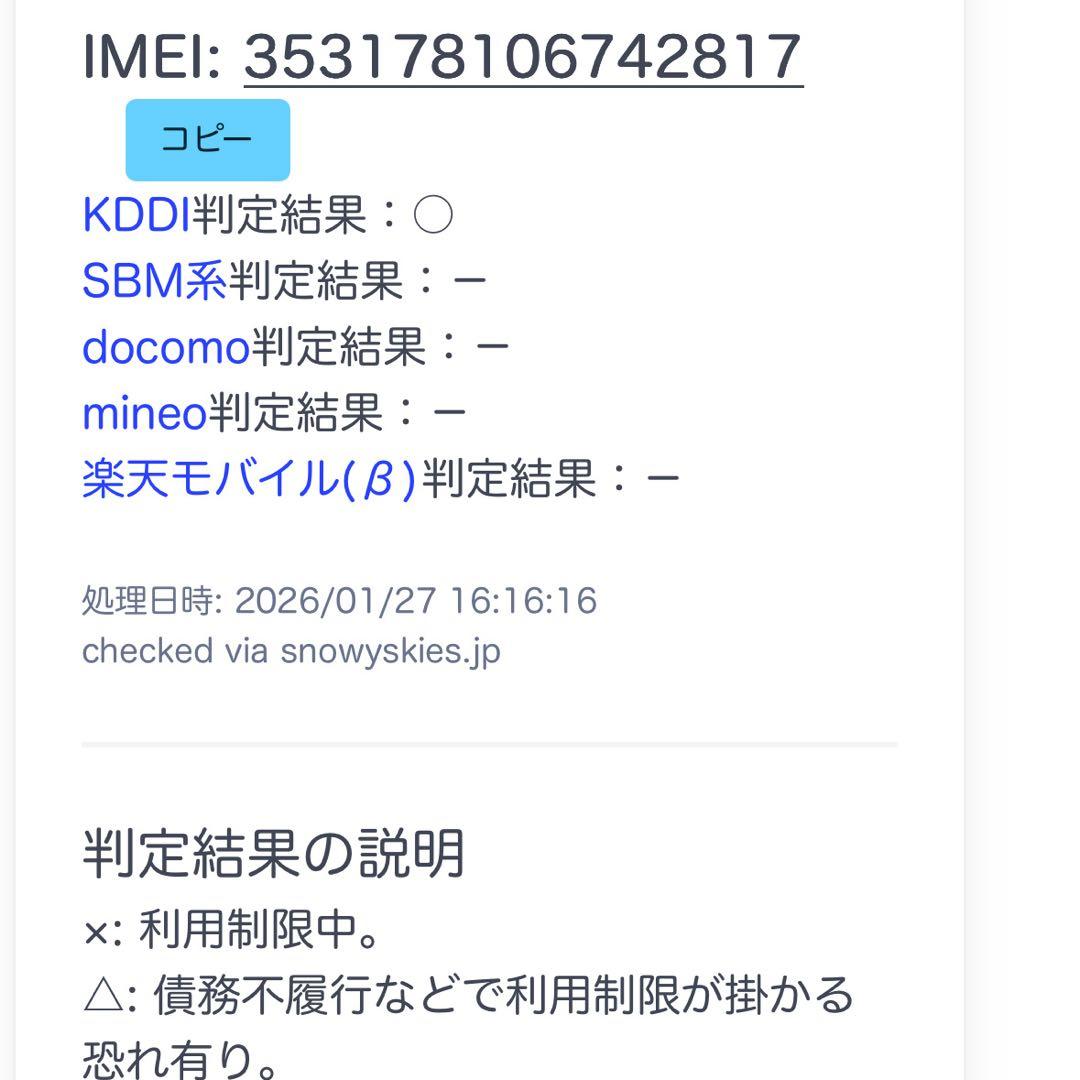Image resolution: width=1080 pixels, height=1080 pixels.
Task: Open the underlined IMEI number link
Action: click(x=523, y=57)
